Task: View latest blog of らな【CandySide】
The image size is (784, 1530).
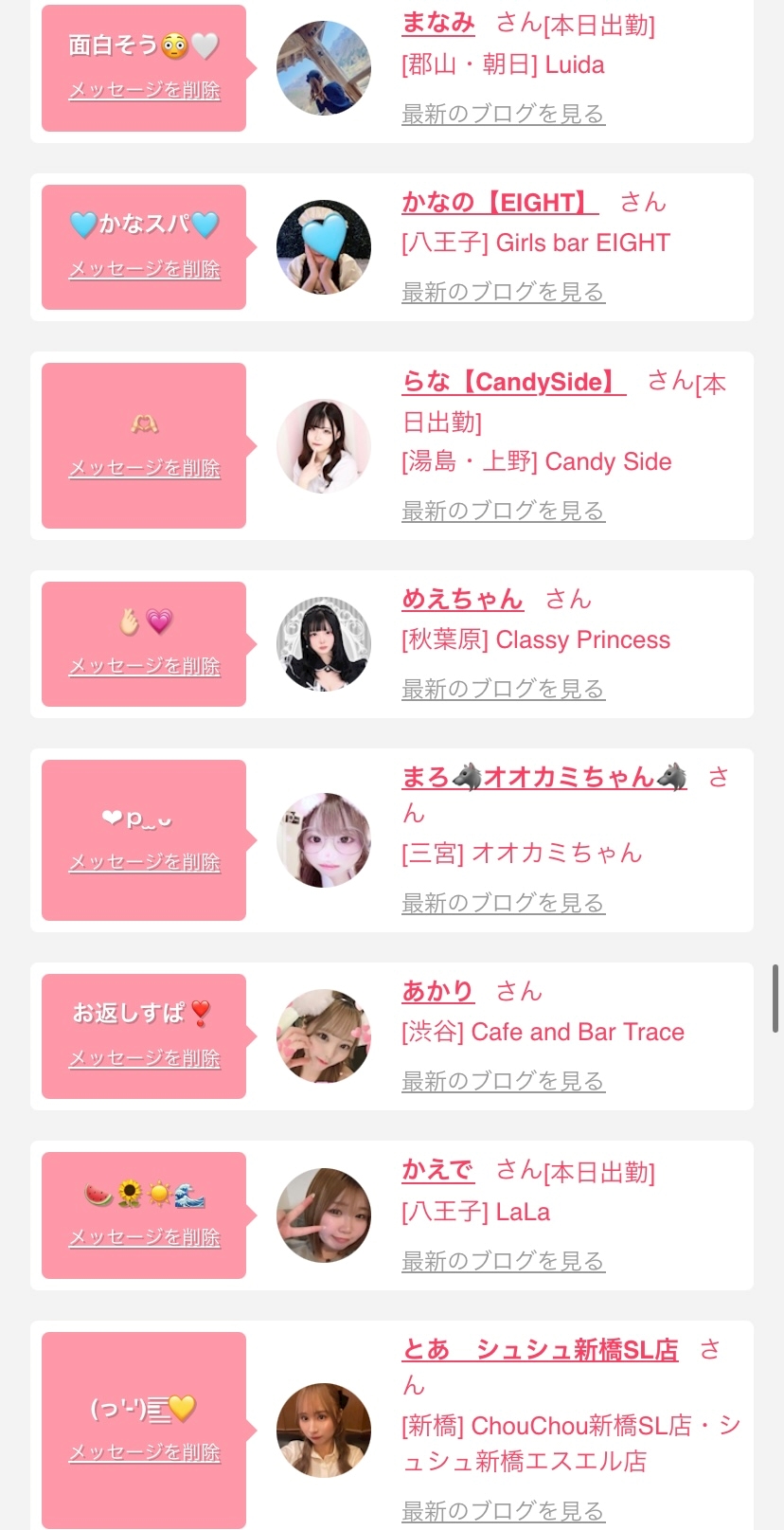Action: pyautogui.click(x=503, y=512)
